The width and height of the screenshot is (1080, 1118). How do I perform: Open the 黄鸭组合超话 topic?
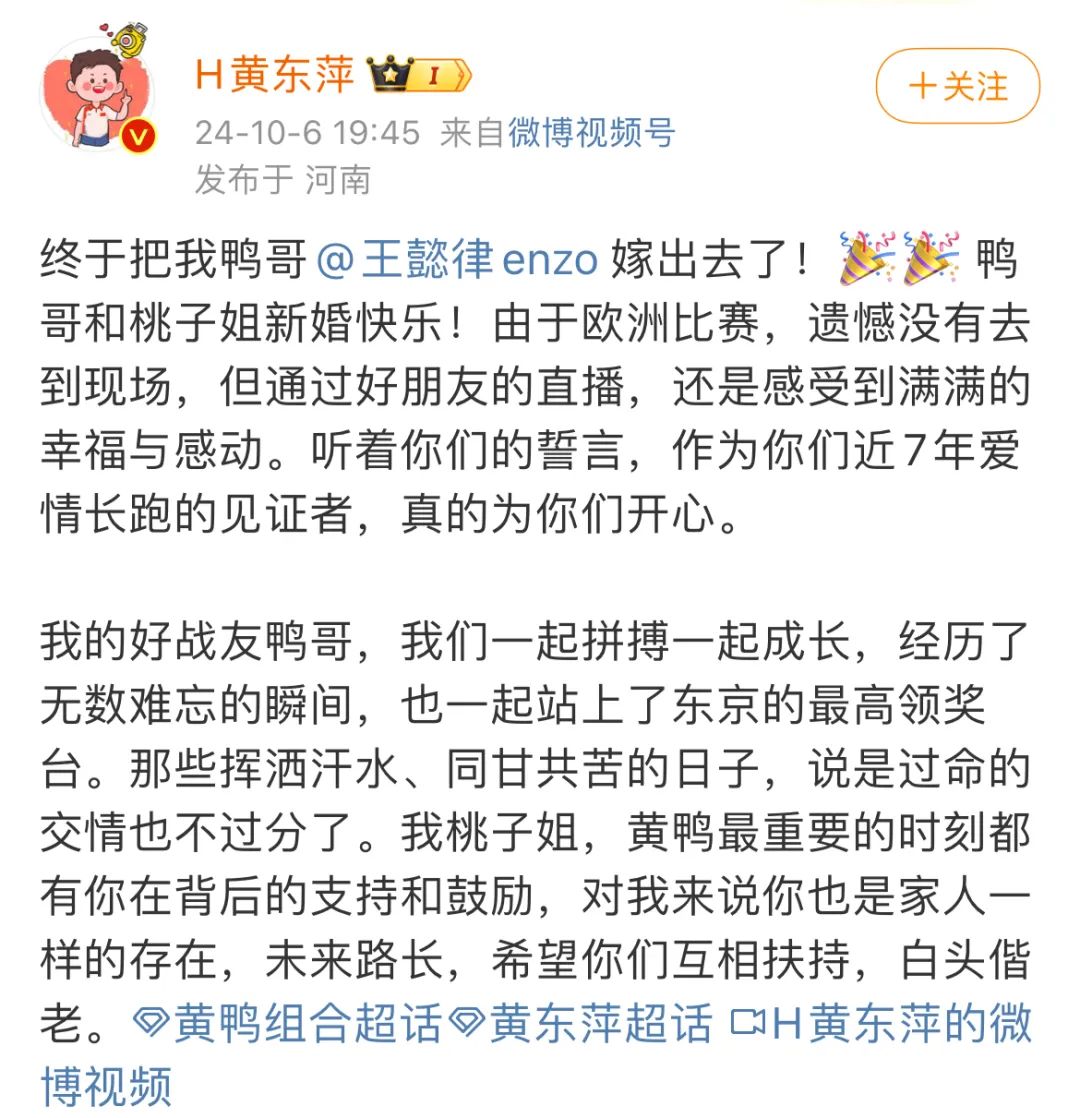pyautogui.click(x=290, y=1025)
